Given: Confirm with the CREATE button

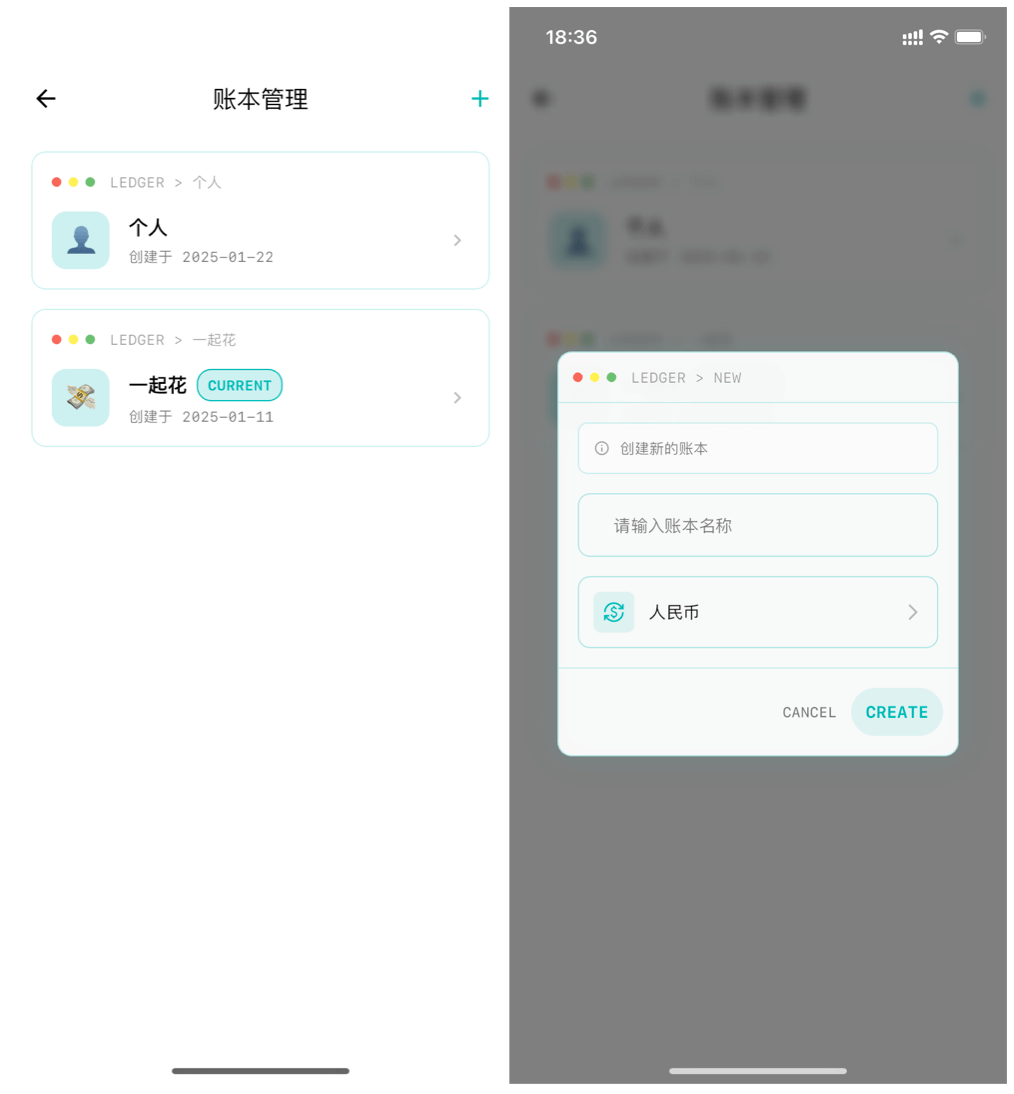Looking at the screenshot, I should [896, 712].
